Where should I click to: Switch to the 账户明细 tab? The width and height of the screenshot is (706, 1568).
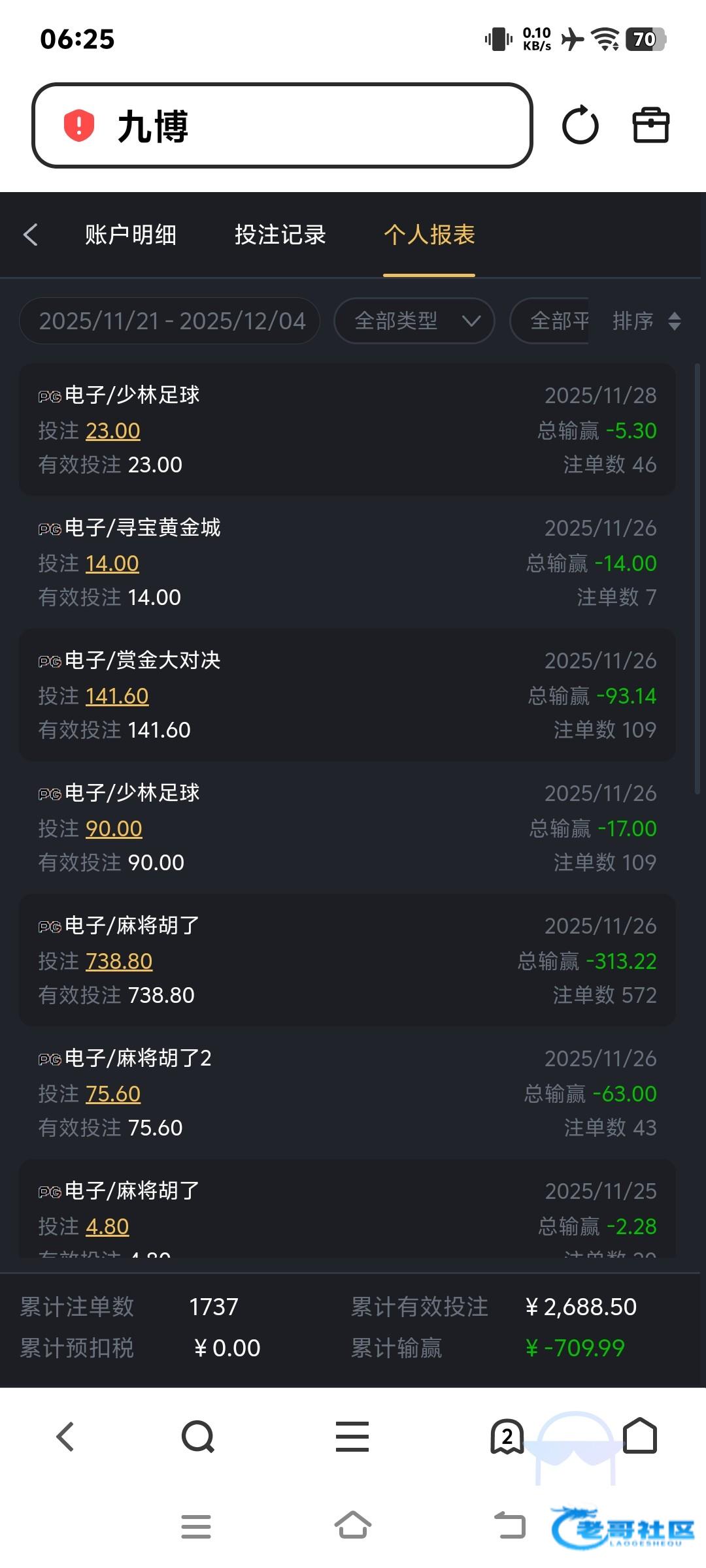coord(131,235)
